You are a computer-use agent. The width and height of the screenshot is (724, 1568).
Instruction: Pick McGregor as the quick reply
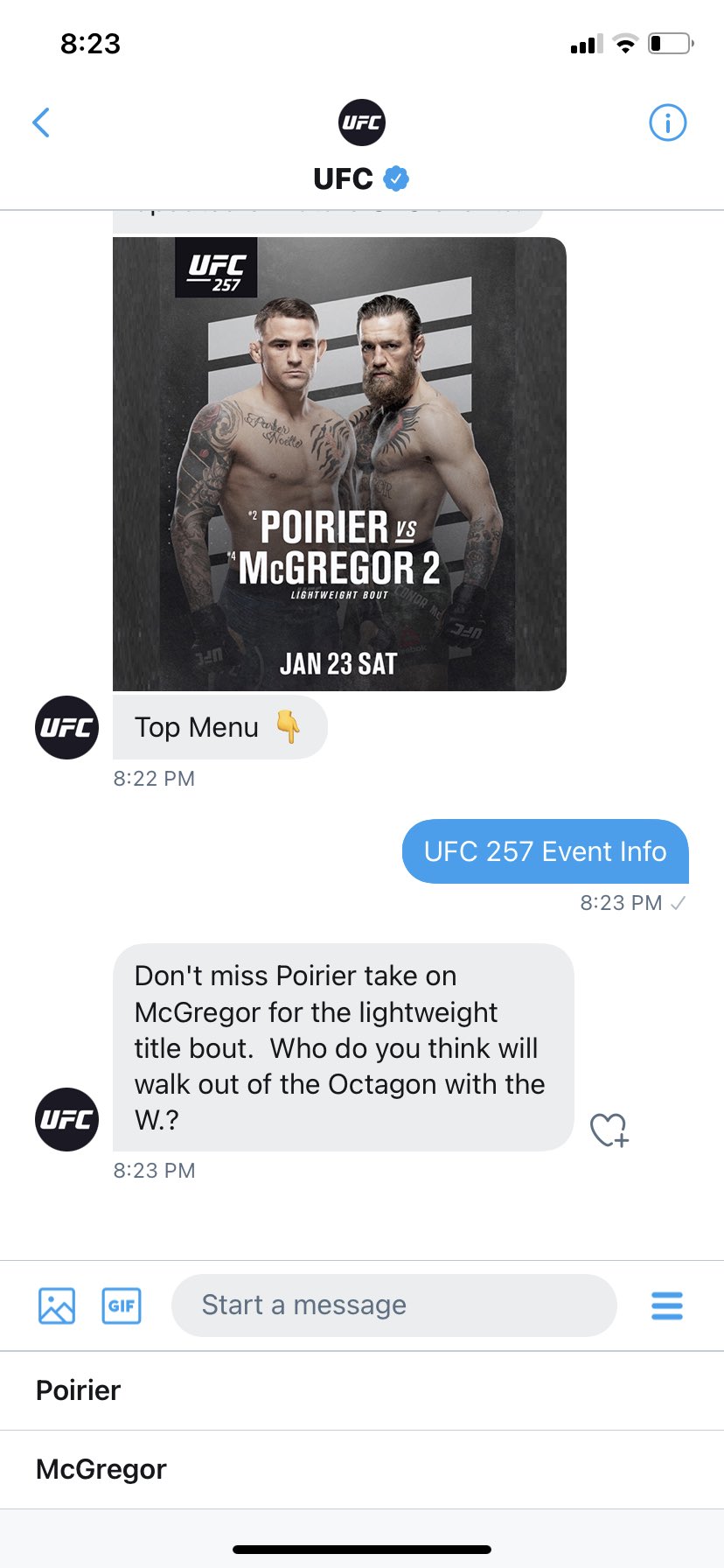(362, 1469)
